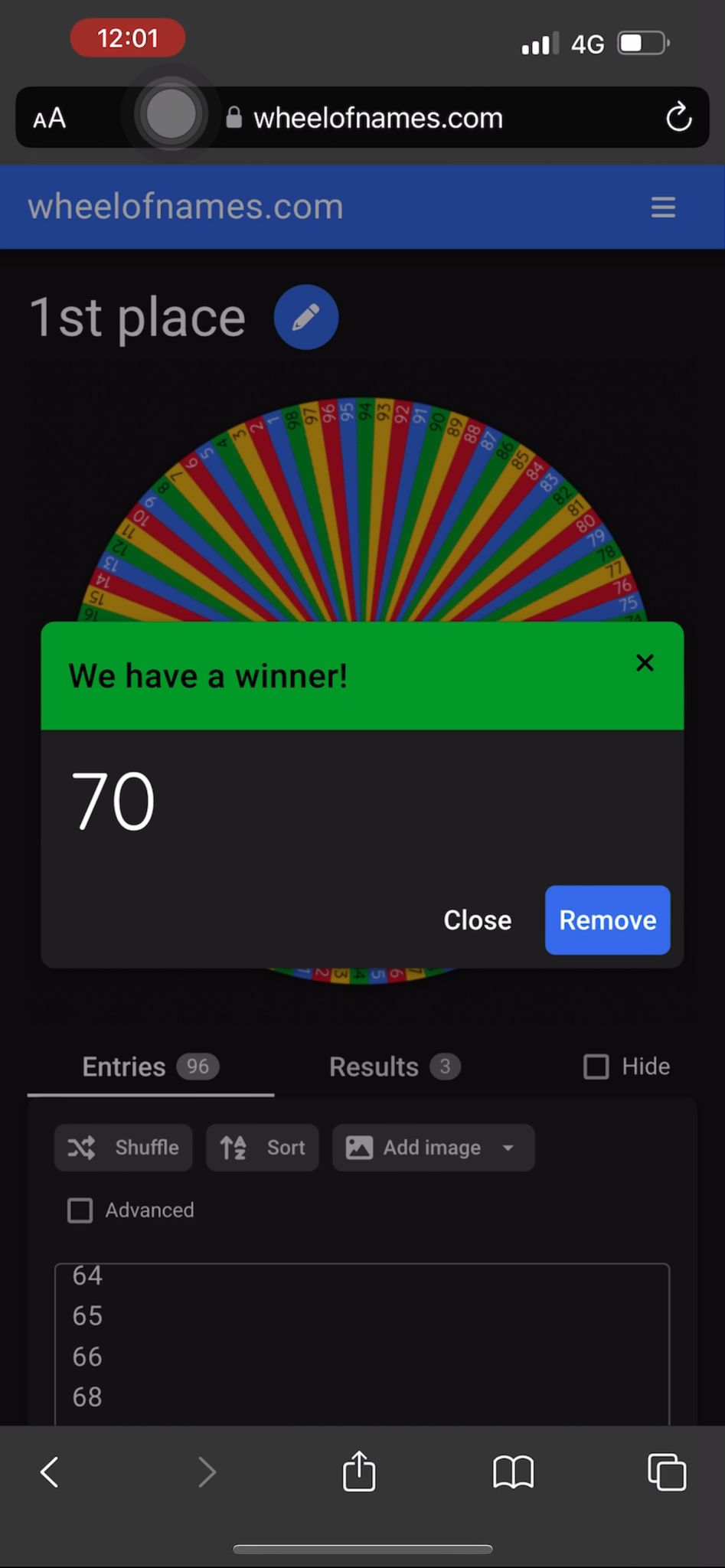Check the Hide checkbox
The height and width of the screenshot is (1568, 725).
coord(596,1067)
